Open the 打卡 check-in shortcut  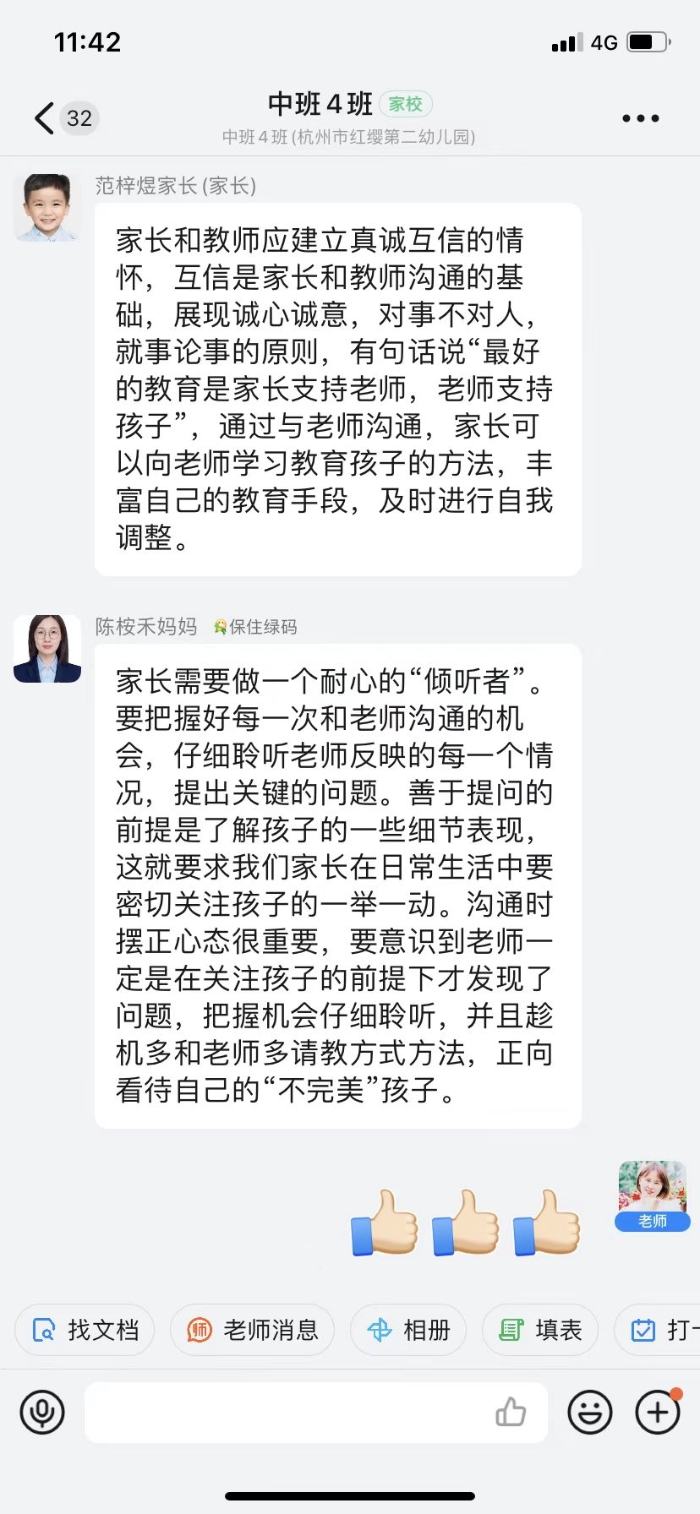coord(664,1330)
